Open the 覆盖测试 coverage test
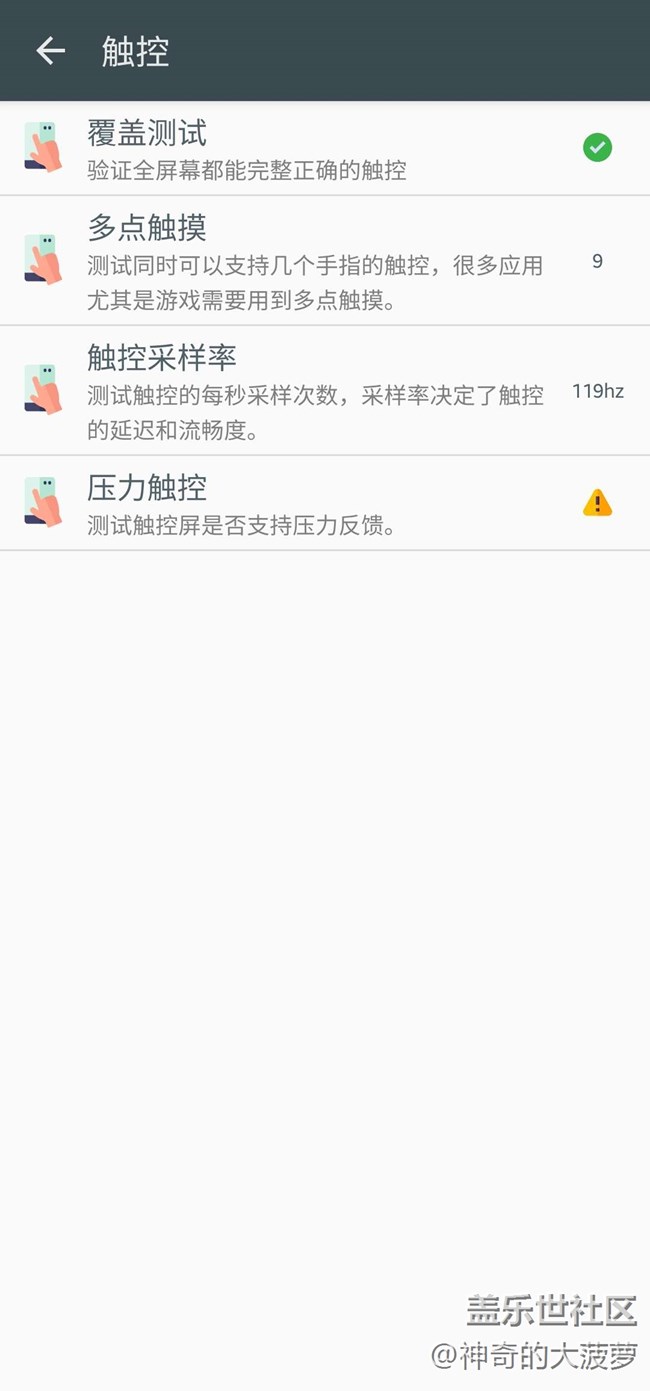Image resolution: width=650 pixels, height=1391 pixels. point(325,148)
